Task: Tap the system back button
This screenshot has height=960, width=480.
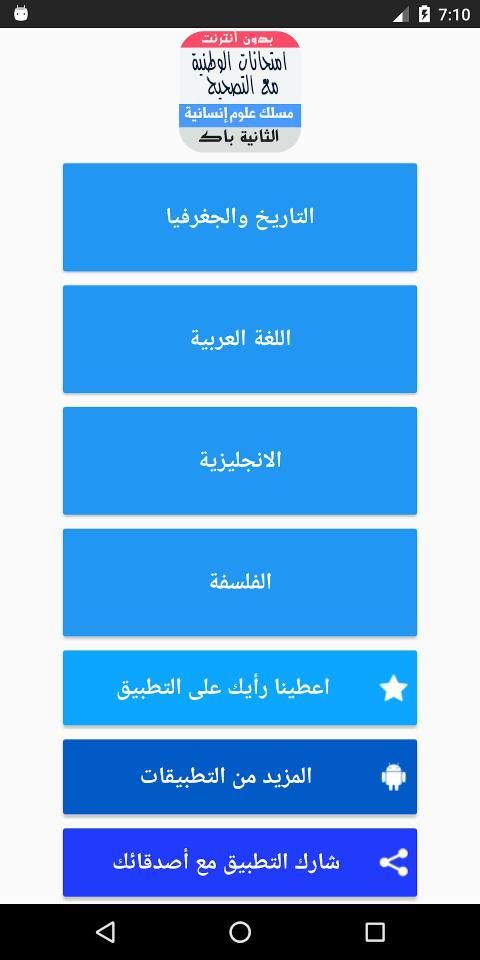Action: 105,932
